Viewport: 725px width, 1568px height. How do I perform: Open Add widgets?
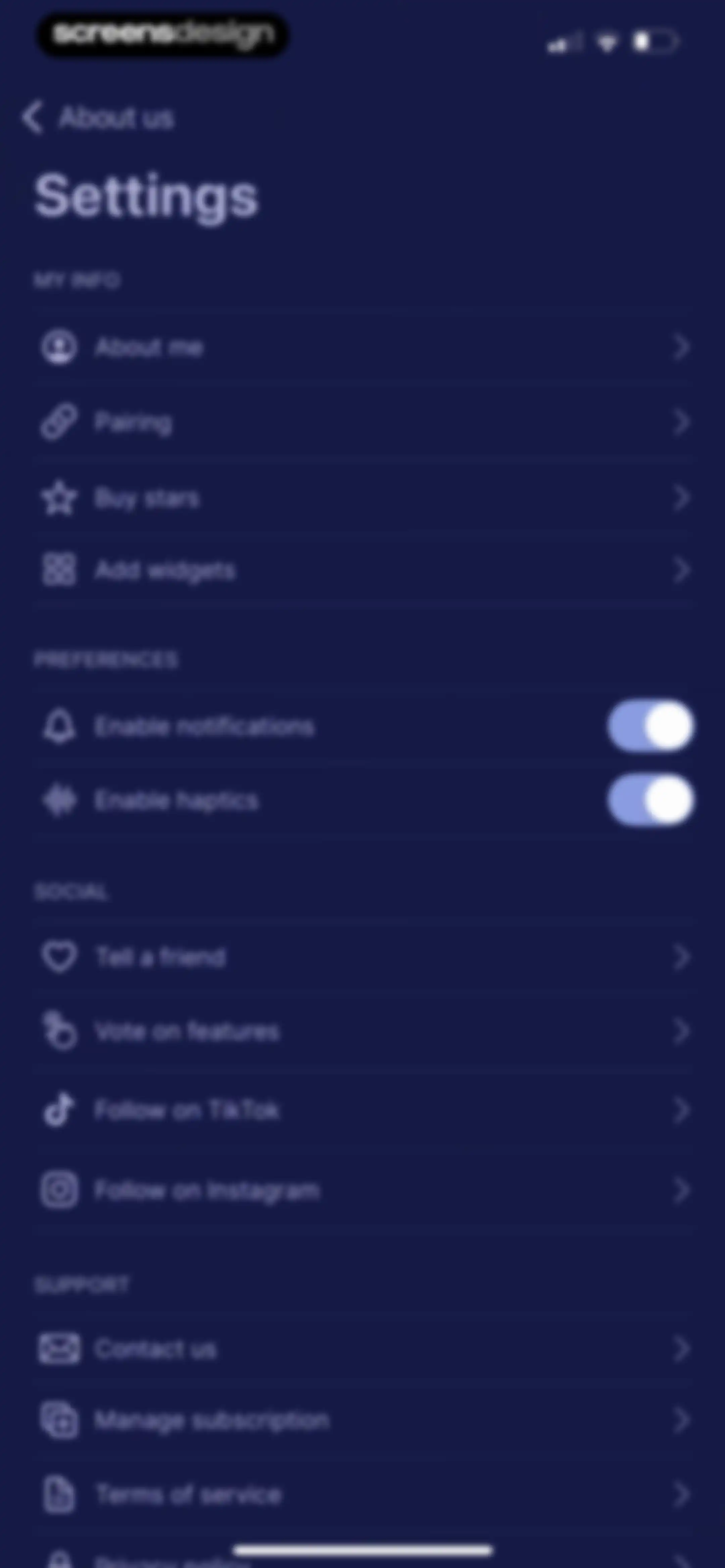364,570
